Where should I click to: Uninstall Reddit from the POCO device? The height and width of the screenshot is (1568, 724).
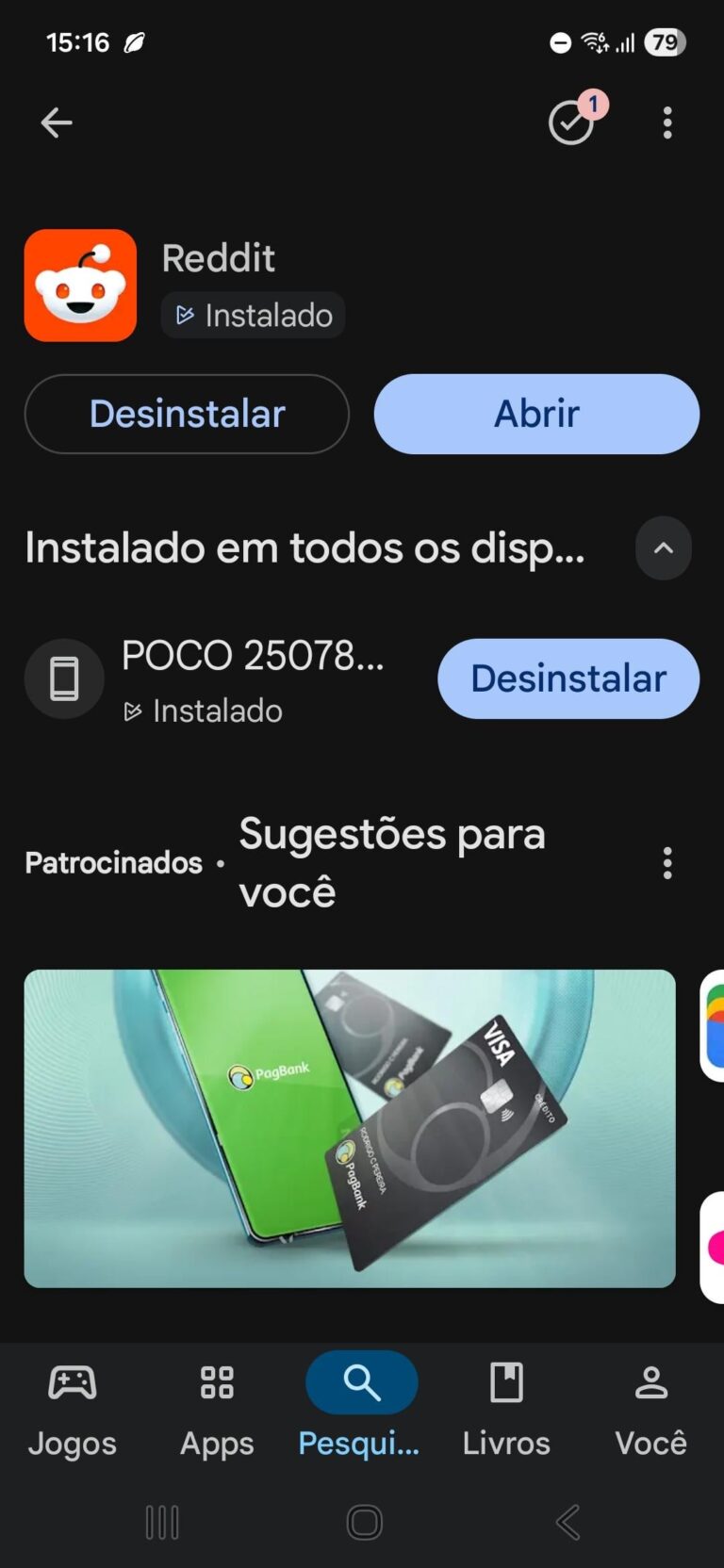(568, 678)
